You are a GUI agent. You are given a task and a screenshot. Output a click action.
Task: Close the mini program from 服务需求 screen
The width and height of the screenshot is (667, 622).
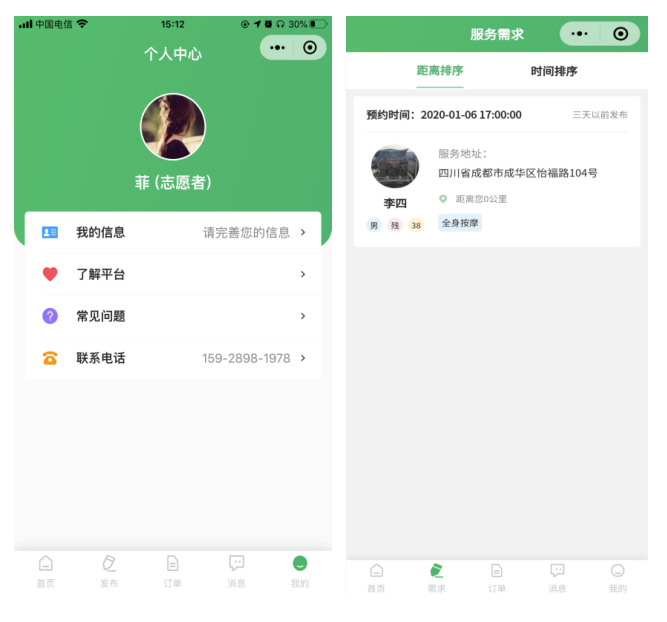tap(620, 34)
